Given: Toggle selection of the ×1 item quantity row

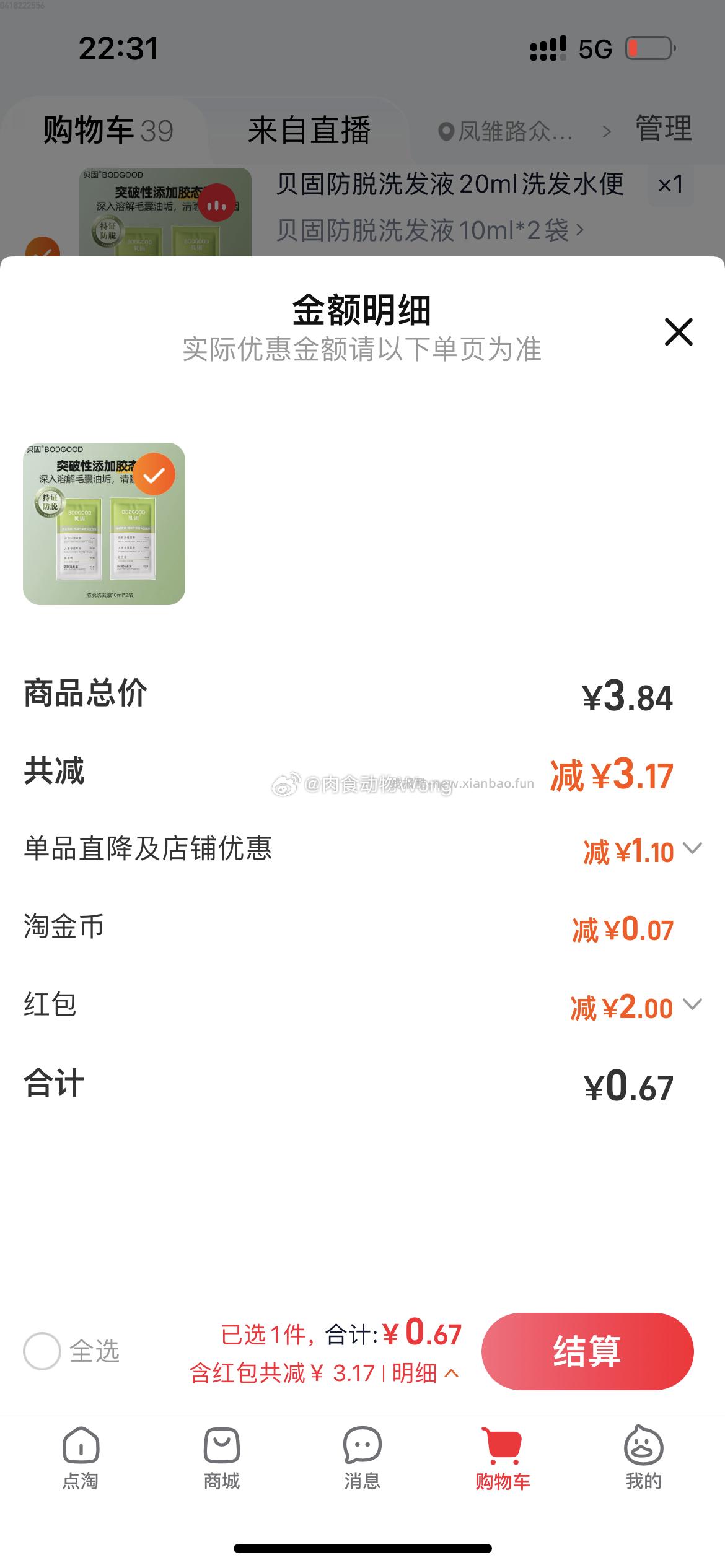Looking at the screenshot, I should pyautogui.click(x=669, y=186).
